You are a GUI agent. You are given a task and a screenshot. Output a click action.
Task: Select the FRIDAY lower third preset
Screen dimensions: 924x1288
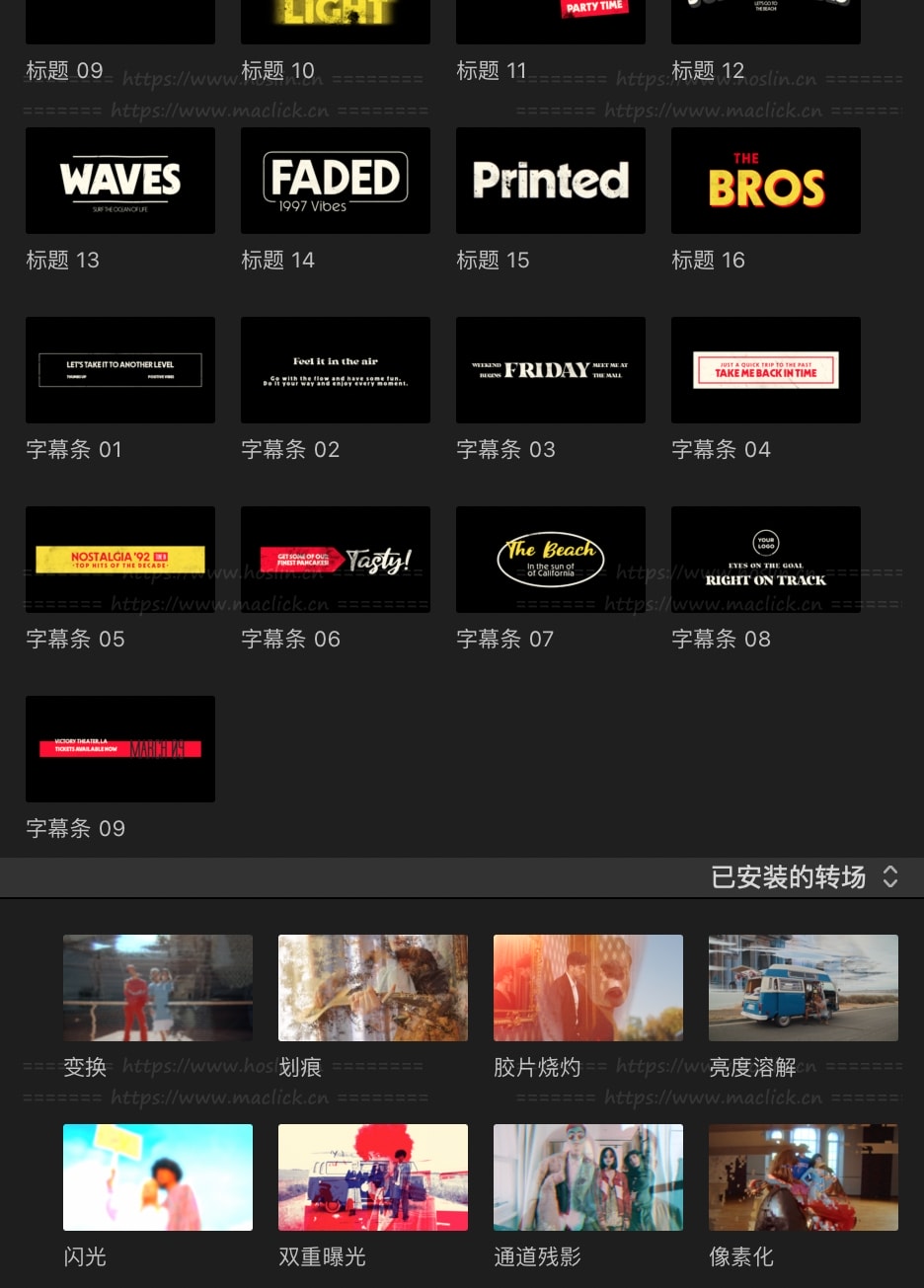(550, 369)
